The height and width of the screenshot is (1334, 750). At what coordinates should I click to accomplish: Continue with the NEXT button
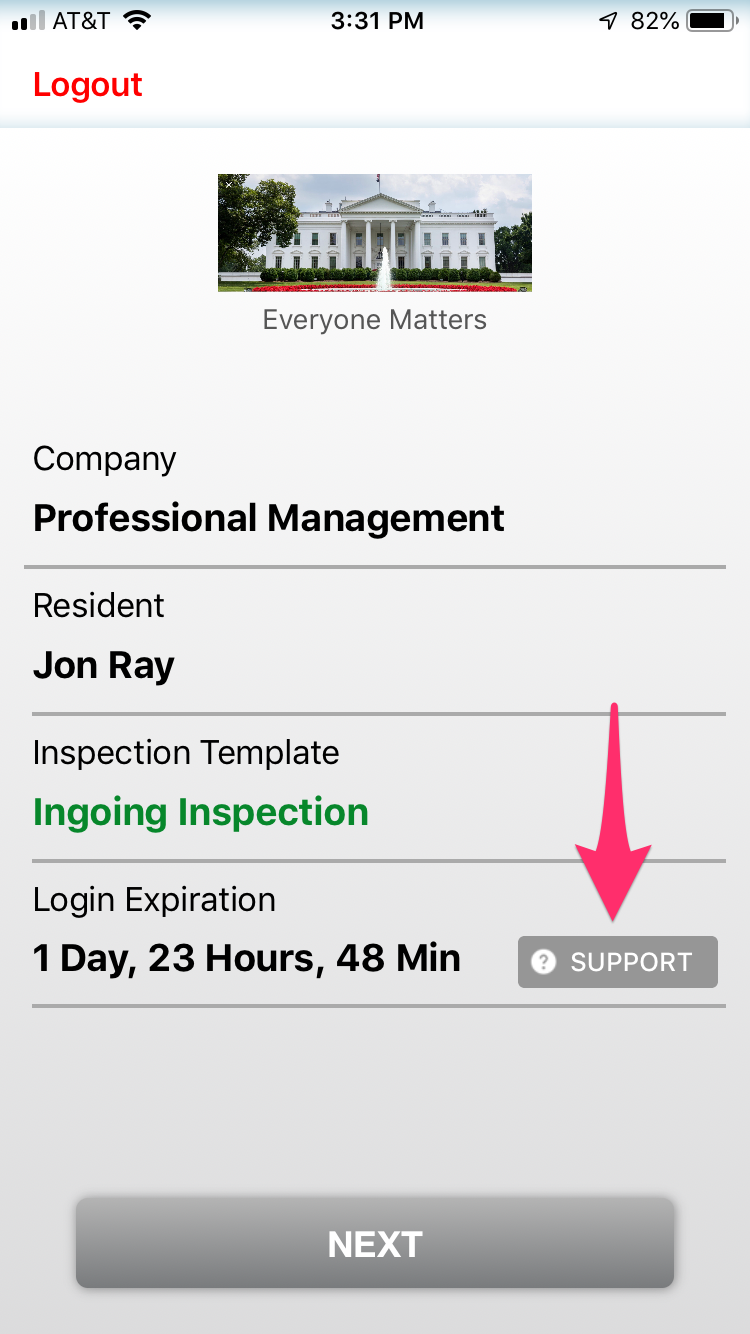click(375, 1244)
